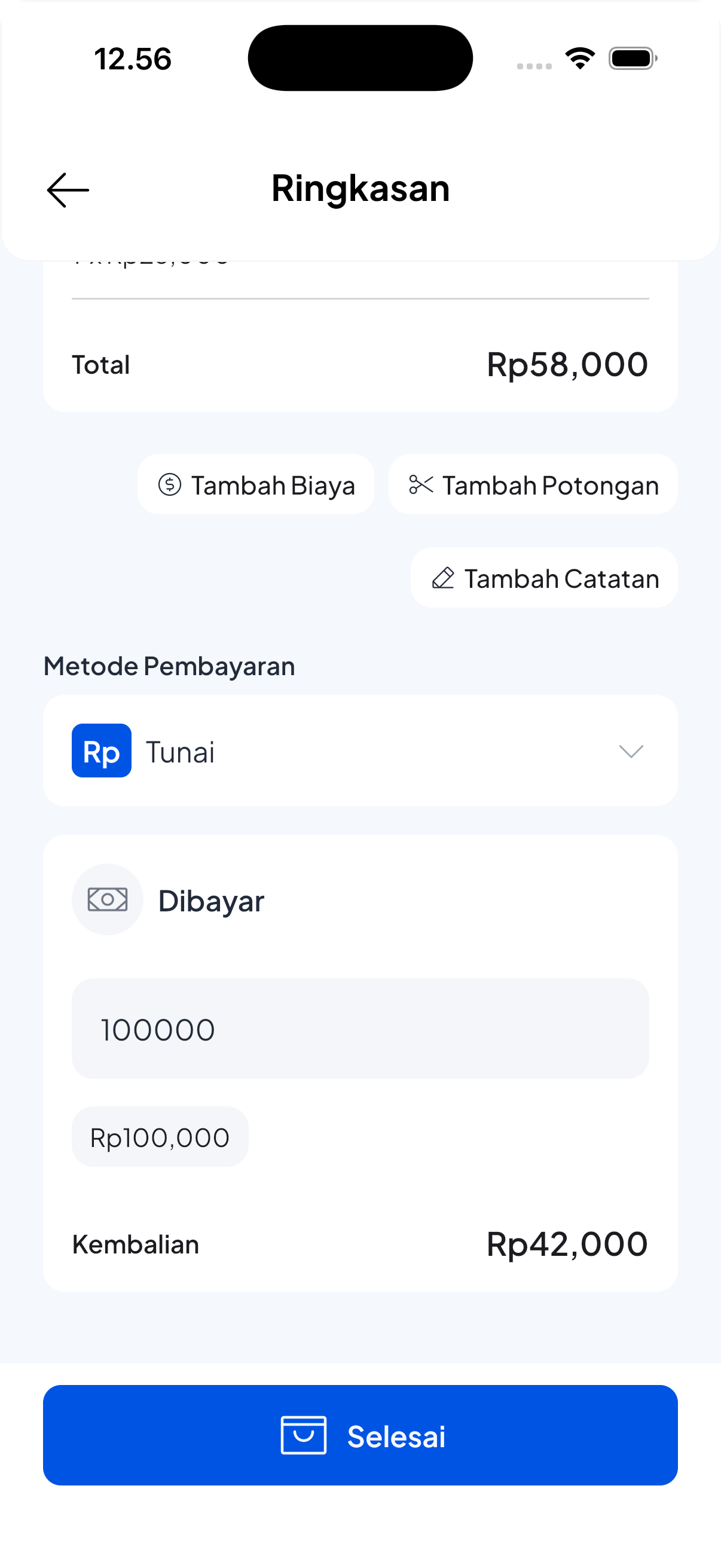Viewport: 721px width, 1568px height.
Task: Choose the Tambah Potongan discount option
Action: [x=531, y=484]
